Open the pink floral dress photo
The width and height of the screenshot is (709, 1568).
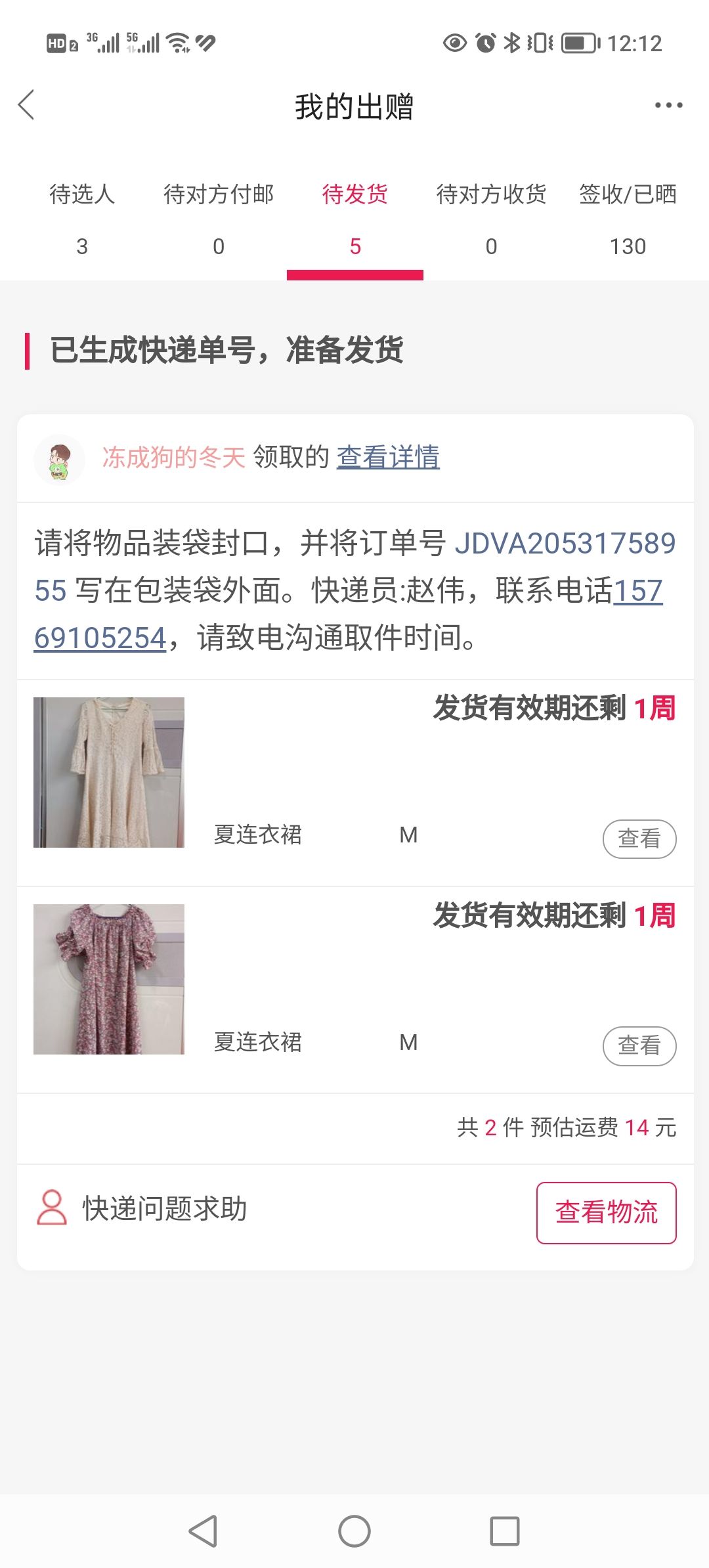tap(109, 979)
